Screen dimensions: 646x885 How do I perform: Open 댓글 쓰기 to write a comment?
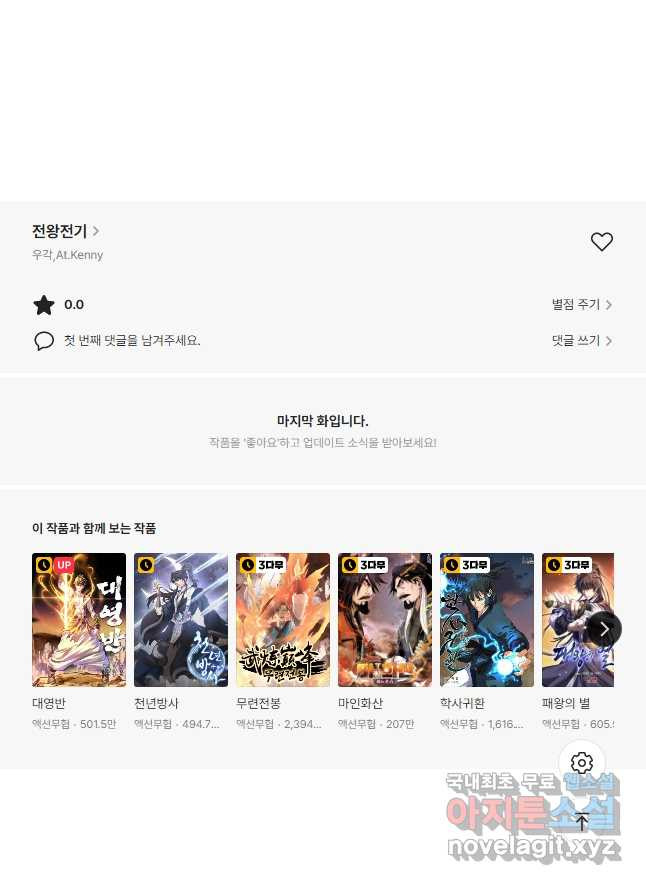click(581, 341)
